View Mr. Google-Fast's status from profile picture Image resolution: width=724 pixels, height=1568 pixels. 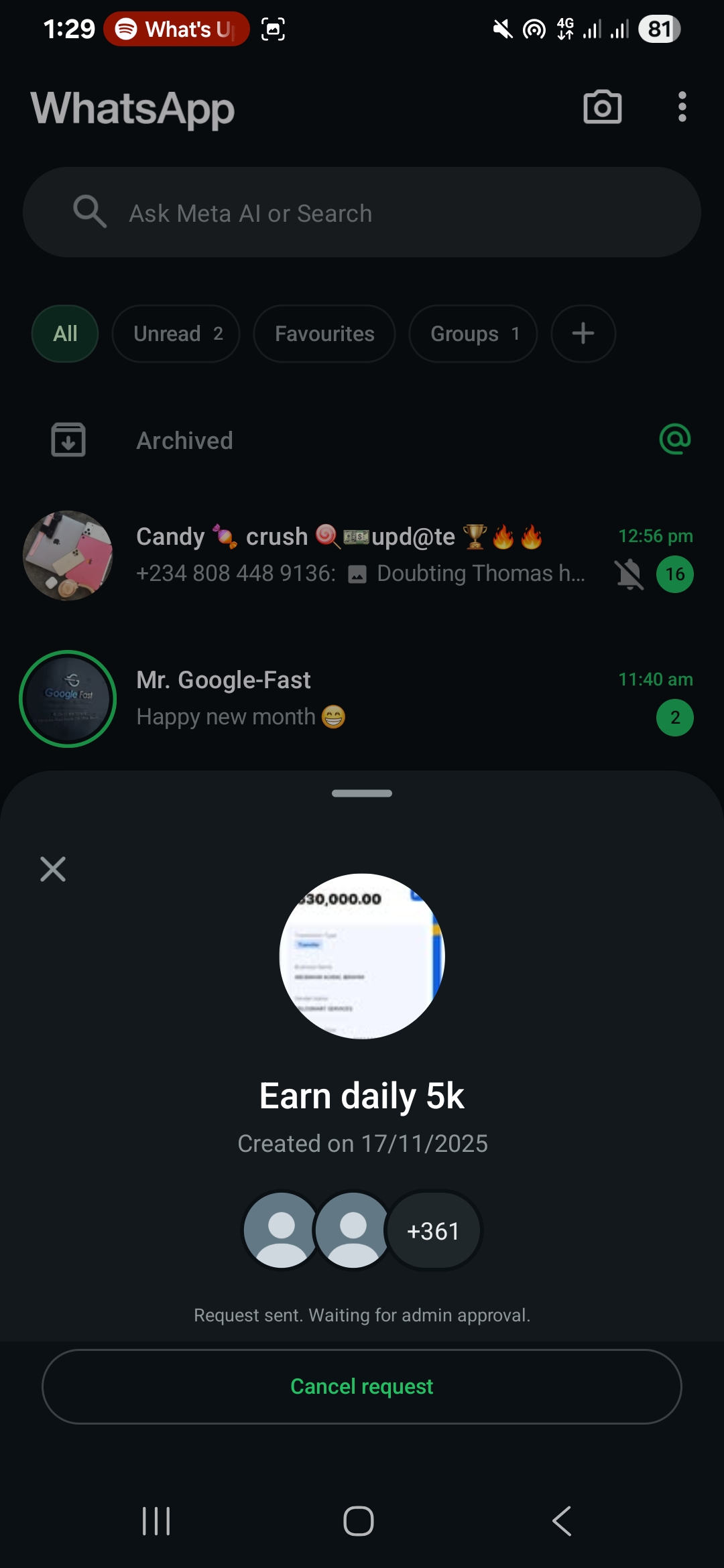point(68,699)
